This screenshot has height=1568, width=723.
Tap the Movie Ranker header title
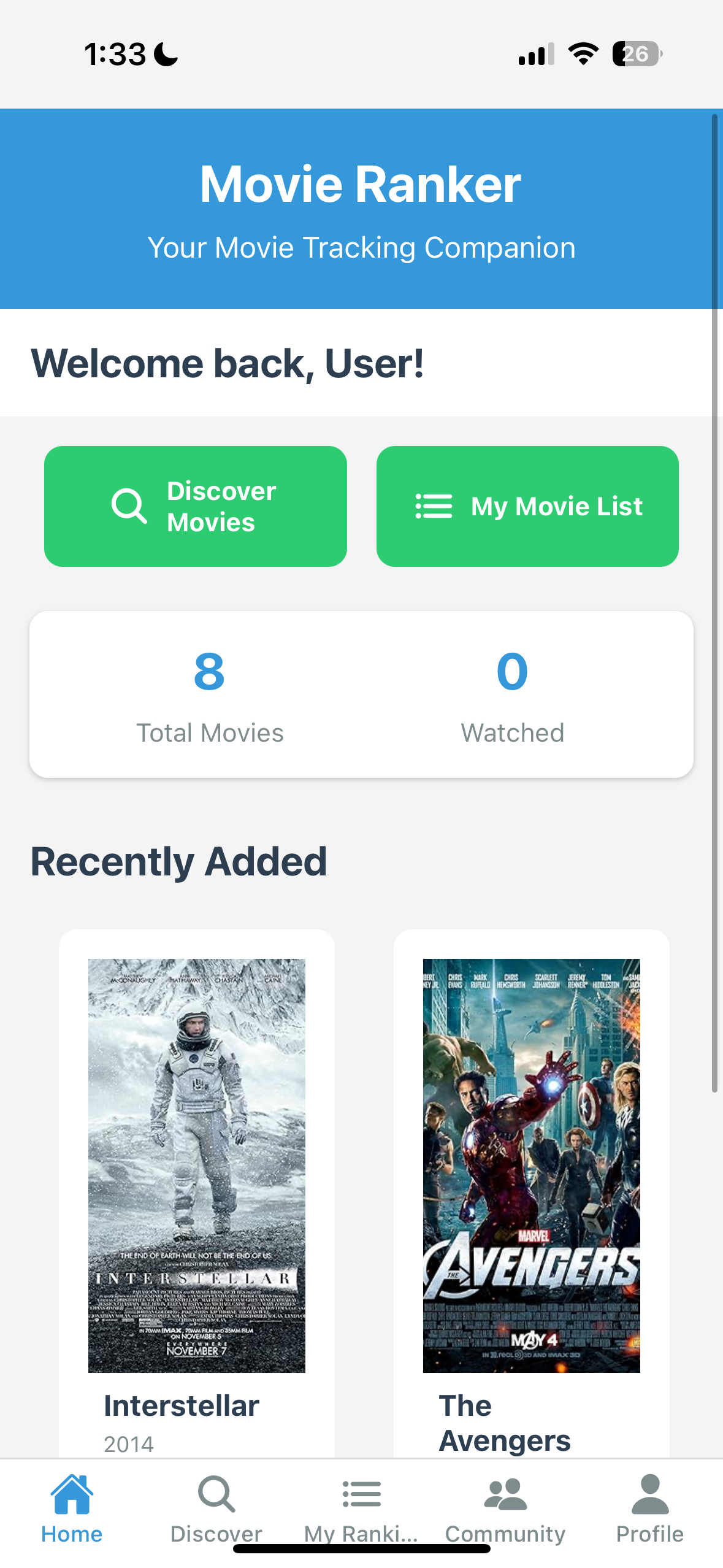(x=361, y=183)
